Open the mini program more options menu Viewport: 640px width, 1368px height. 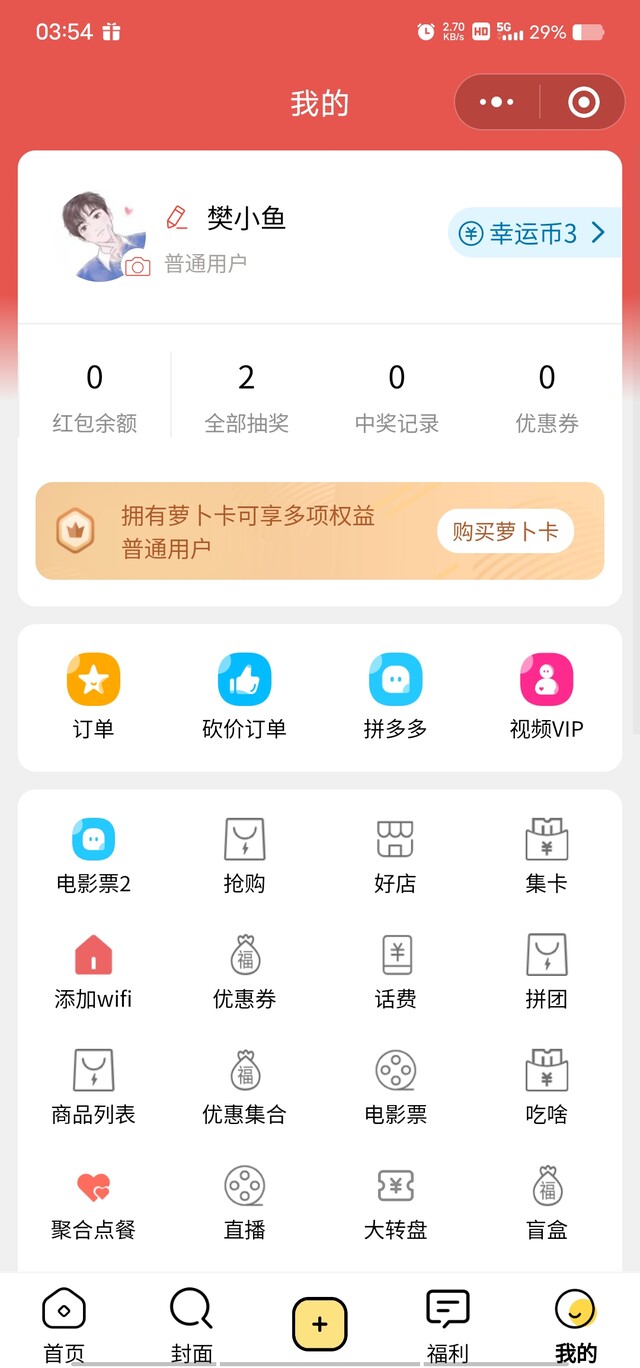(497, 102)
